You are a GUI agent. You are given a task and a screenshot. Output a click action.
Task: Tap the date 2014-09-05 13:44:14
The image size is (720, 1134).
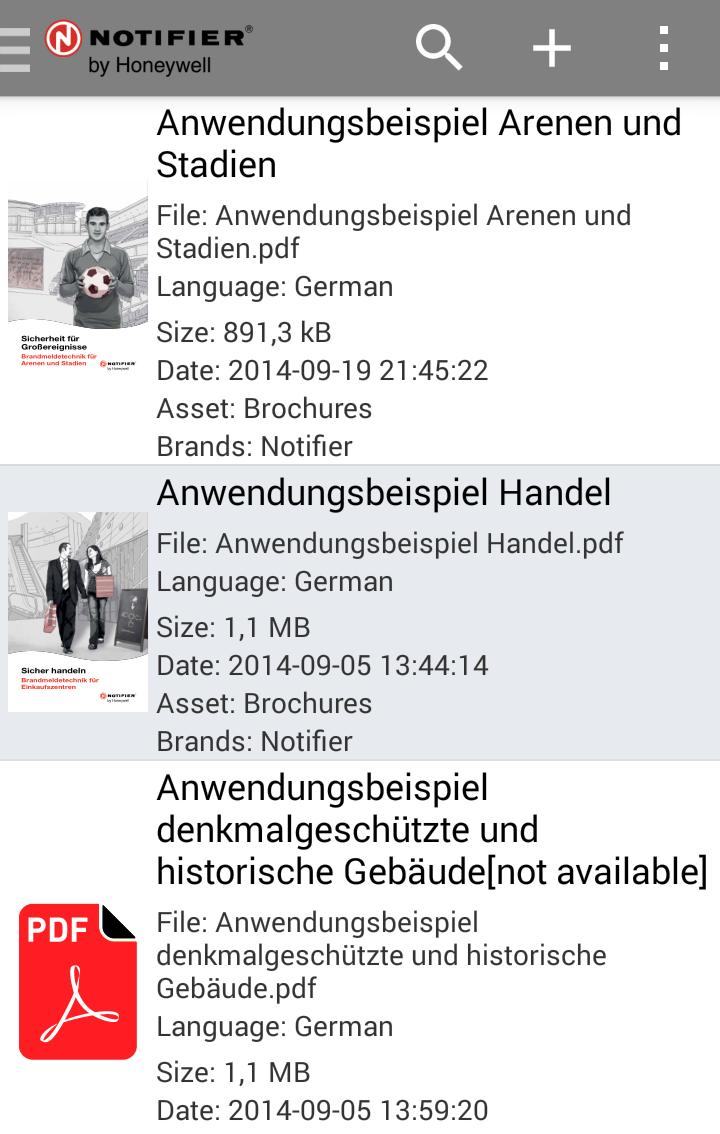tap(322, 665)
